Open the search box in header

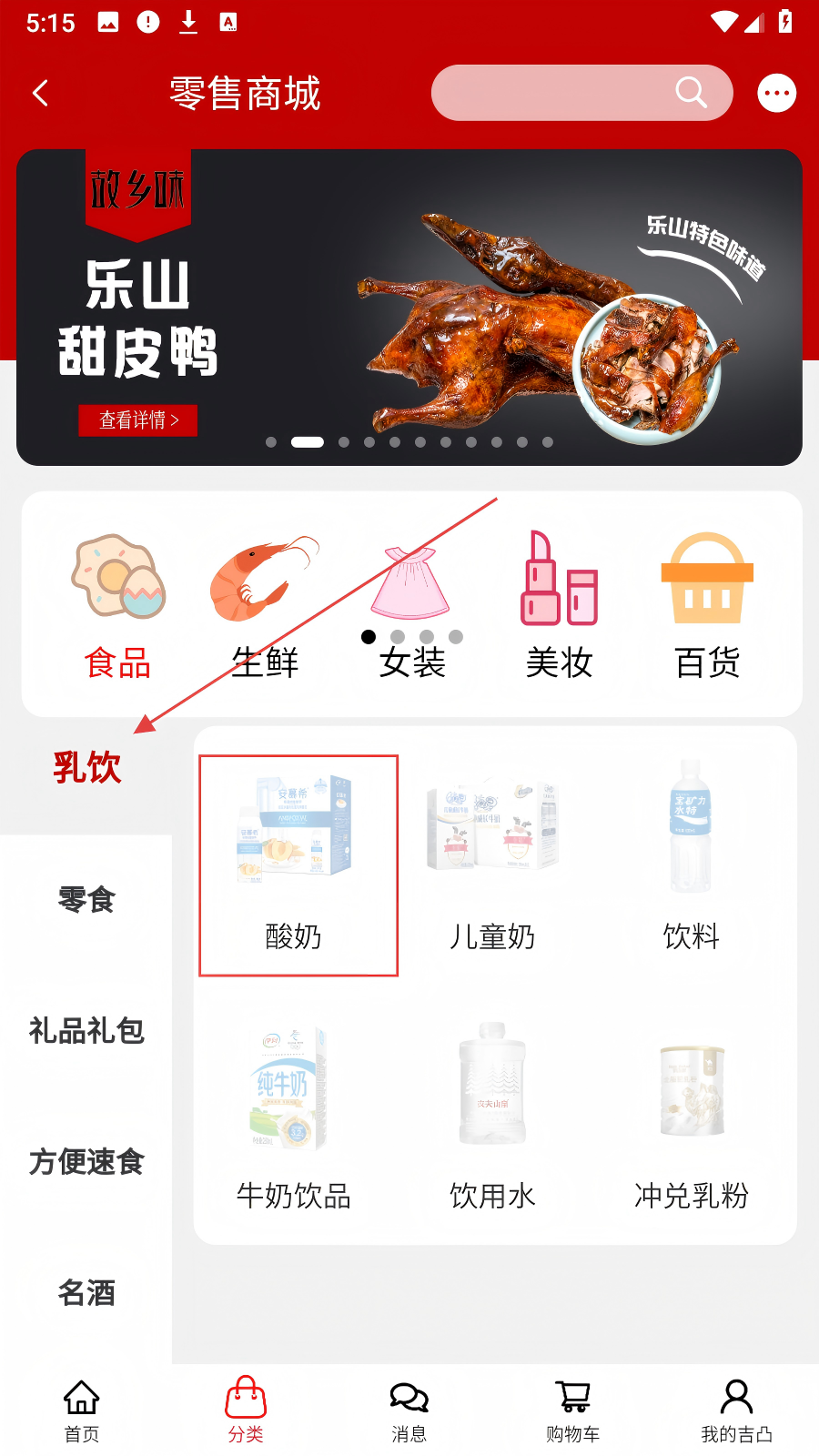(581, 93)
